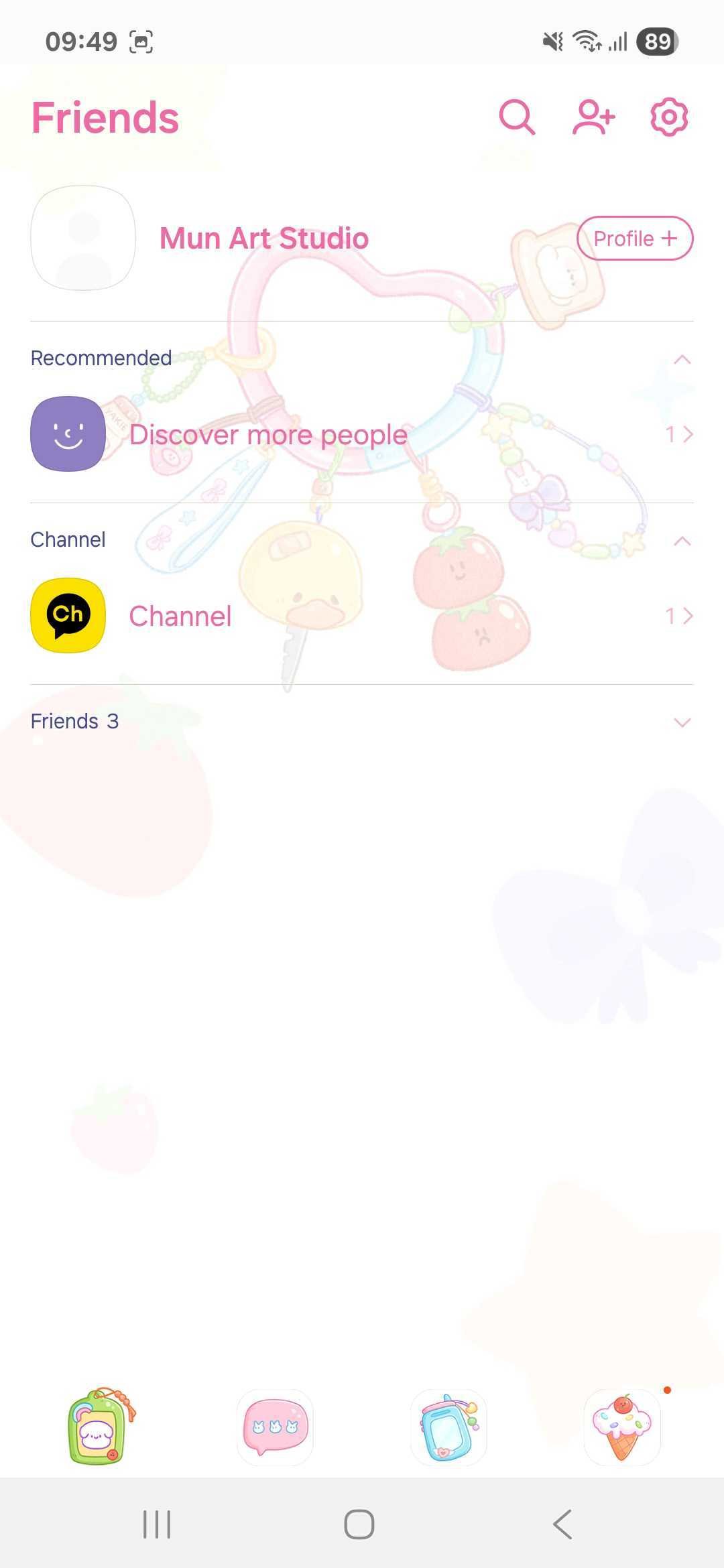Switch to the green keychain Friends tab
724x1568 pixels.
[101, 1427]
